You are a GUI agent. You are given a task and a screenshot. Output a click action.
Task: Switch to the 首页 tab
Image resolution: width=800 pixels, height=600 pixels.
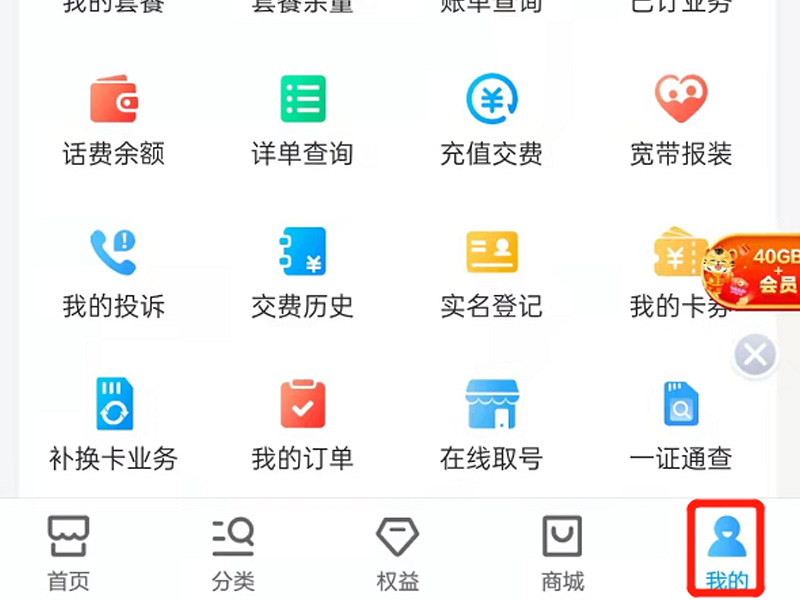coord(68,552)
